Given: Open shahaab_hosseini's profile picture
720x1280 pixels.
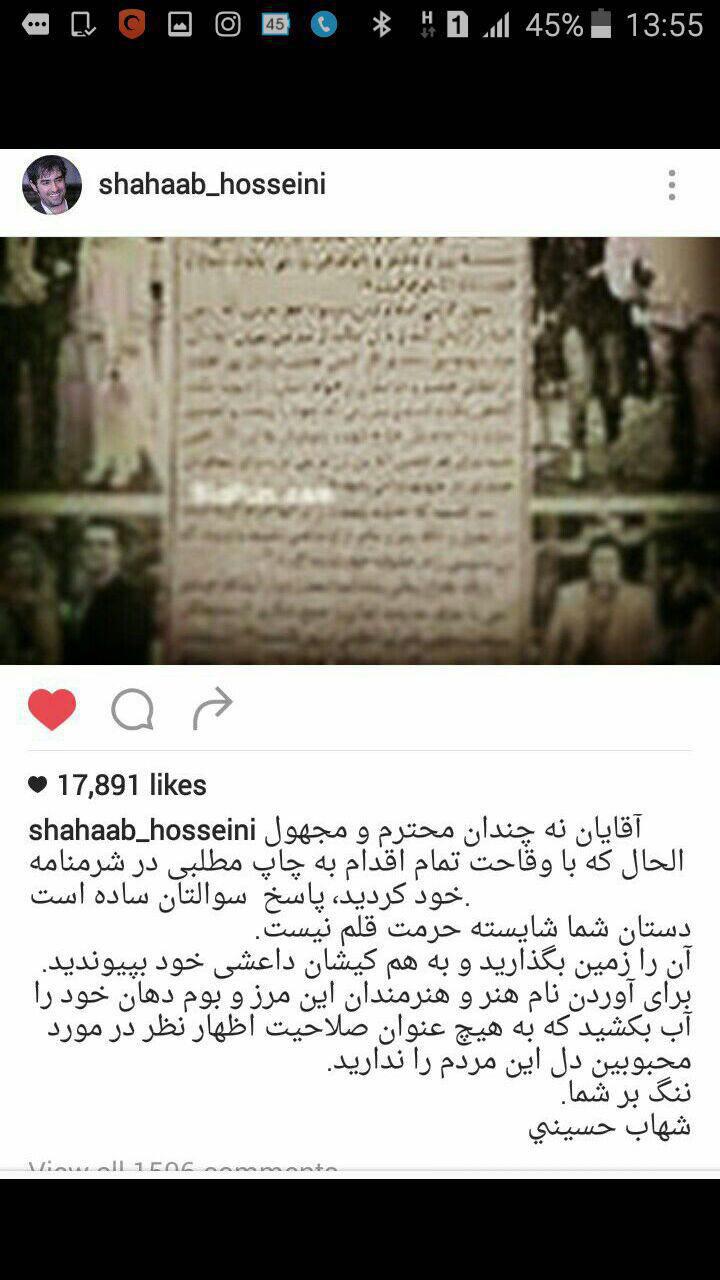Looking at the screenshot, I should click(52, 185).
